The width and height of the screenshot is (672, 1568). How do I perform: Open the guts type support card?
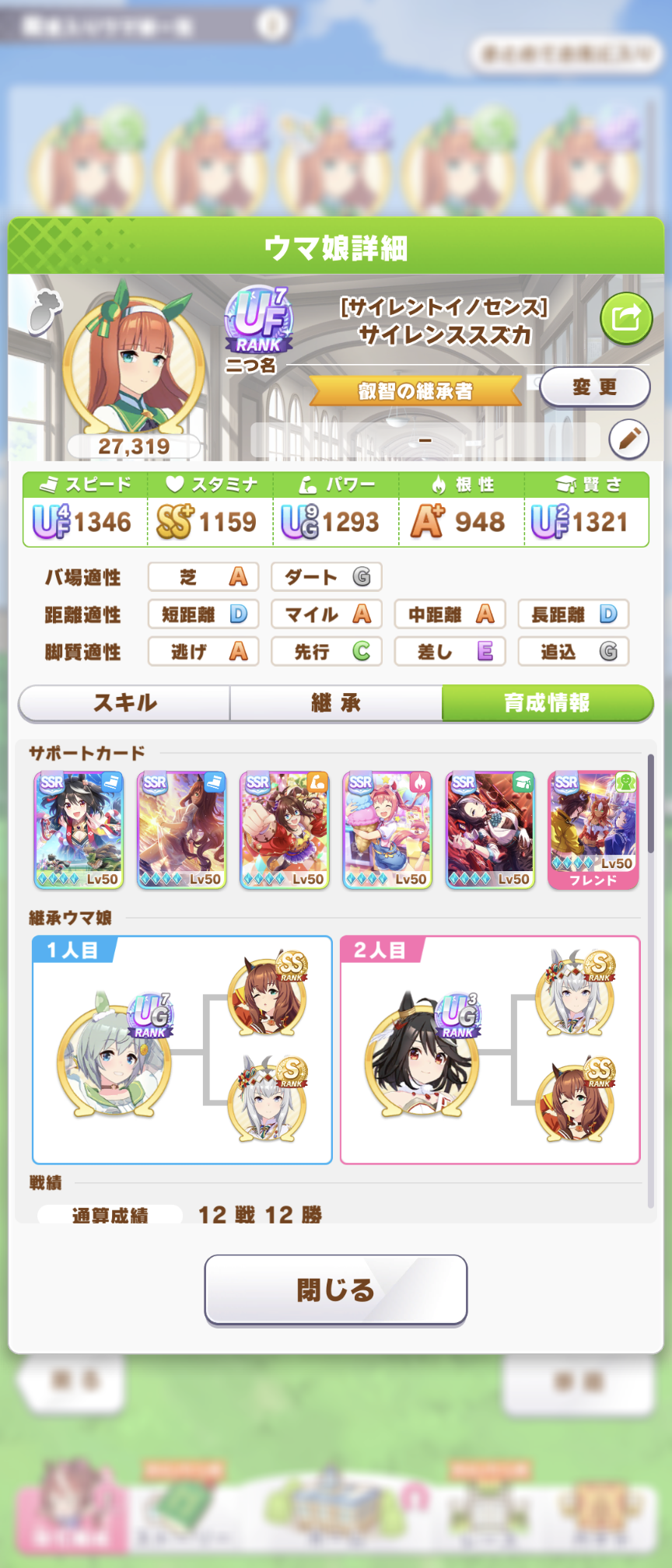tap(387, 830)
